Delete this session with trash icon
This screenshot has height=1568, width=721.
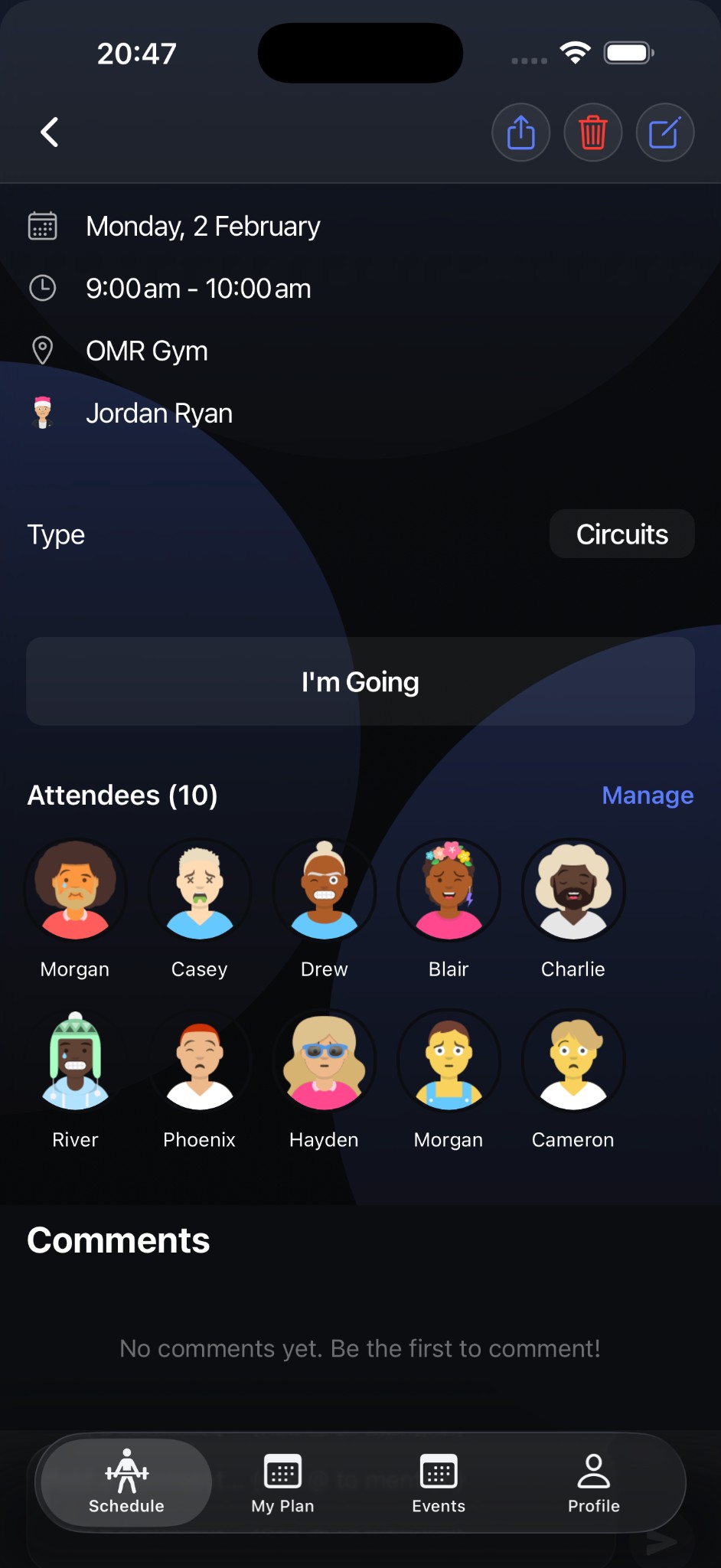coord(592,132)
